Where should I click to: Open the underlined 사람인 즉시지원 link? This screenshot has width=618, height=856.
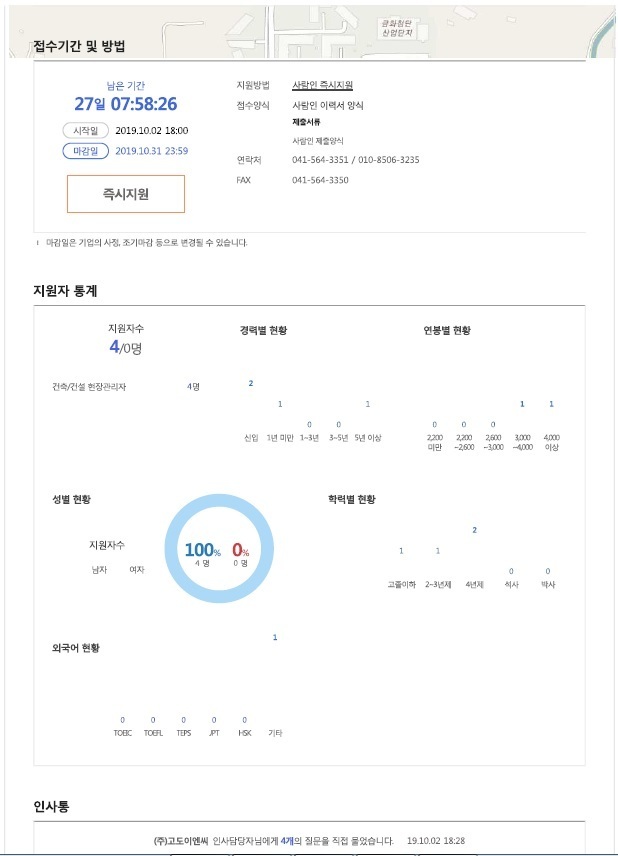(323, 85)
